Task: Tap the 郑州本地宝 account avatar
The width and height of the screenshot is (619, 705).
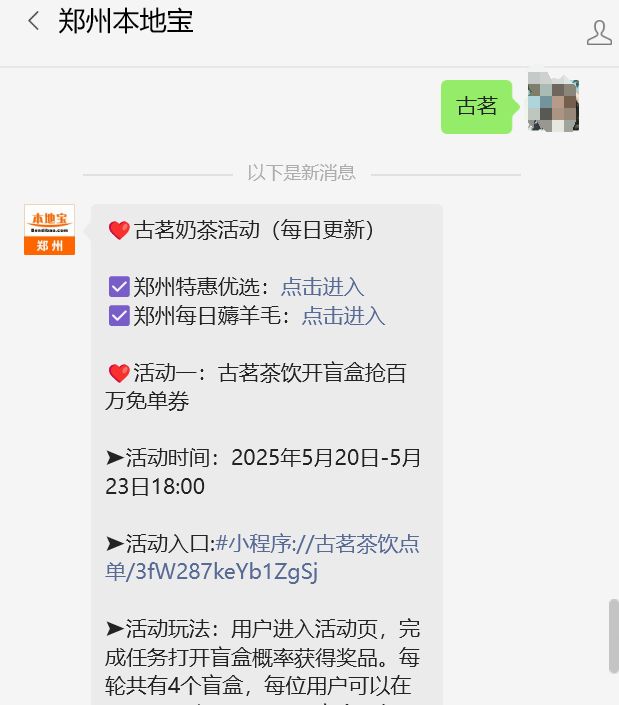Action: 49,230
